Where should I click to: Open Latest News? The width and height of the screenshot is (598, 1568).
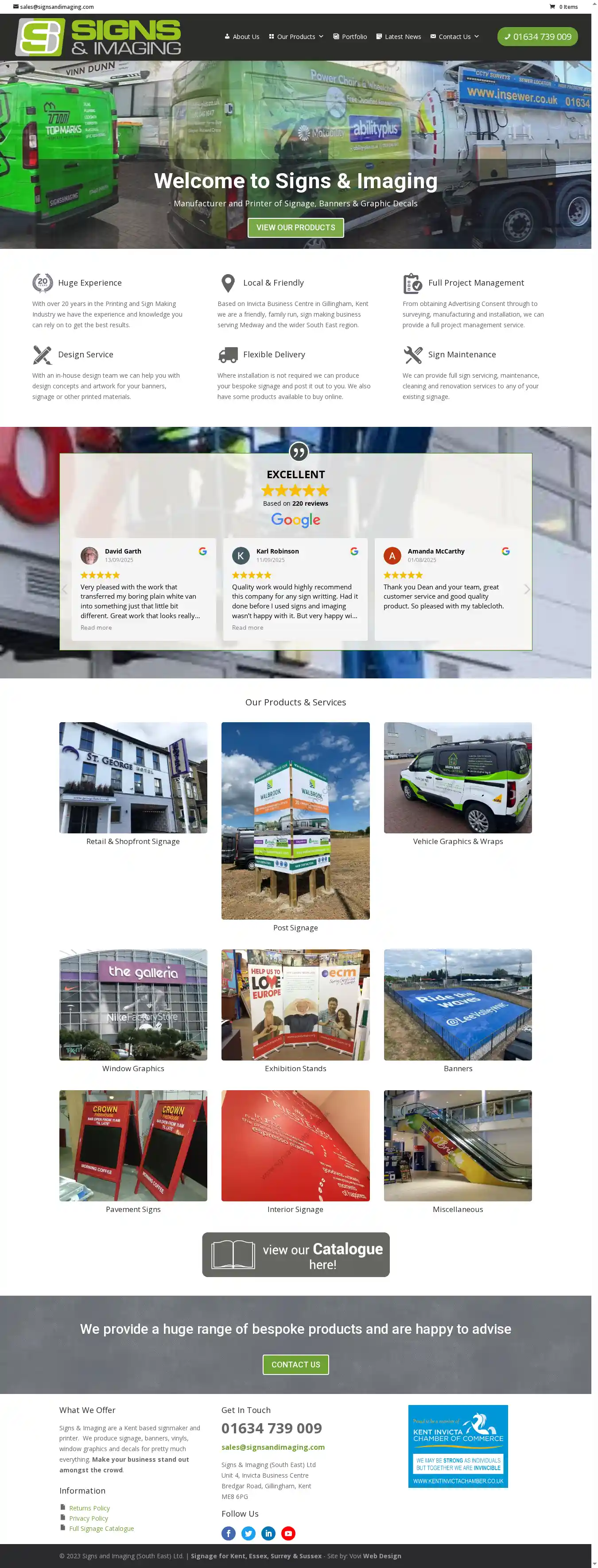tap(399, 36)
